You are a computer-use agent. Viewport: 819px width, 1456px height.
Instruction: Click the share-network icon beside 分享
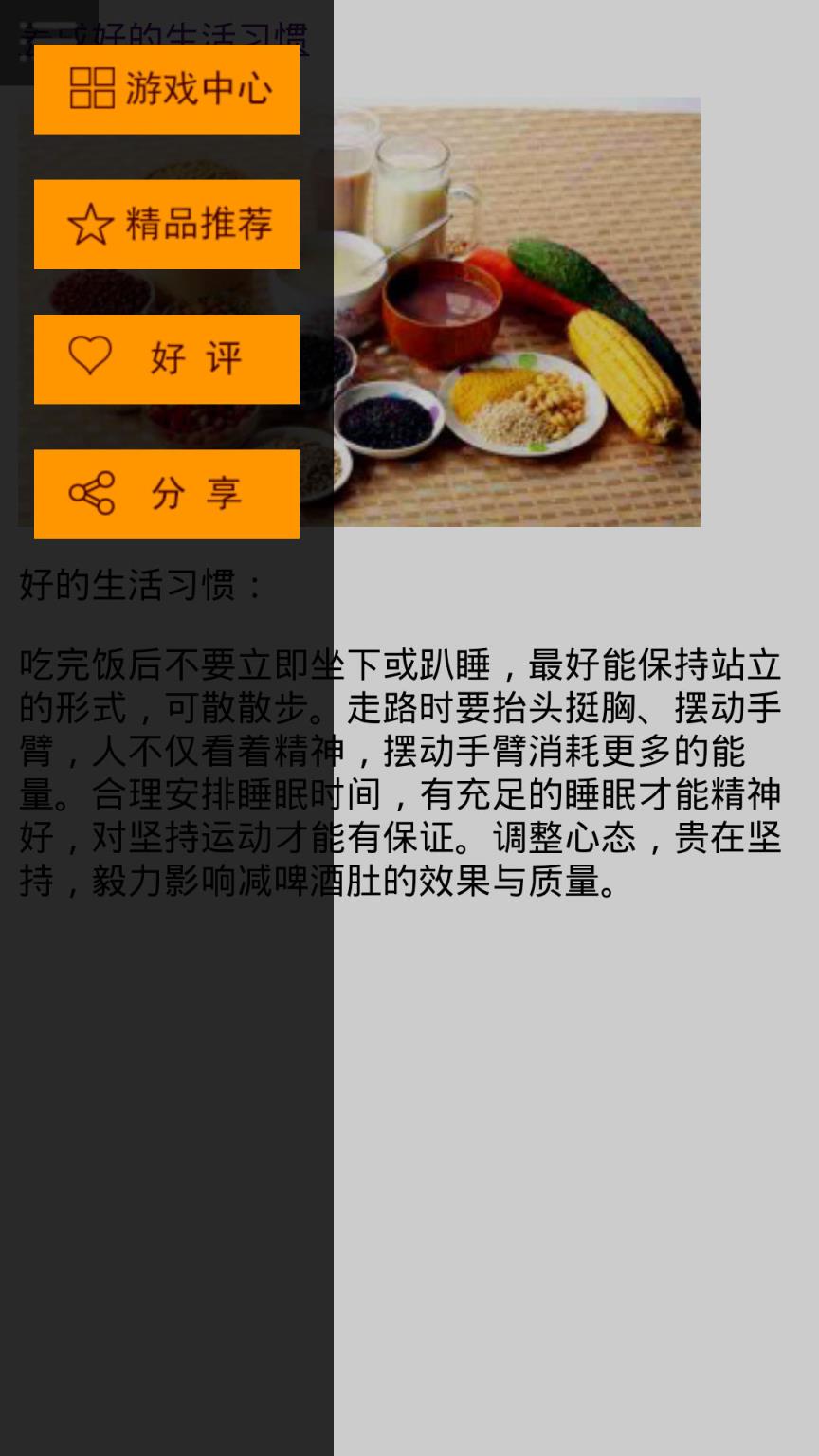point(90,494)
